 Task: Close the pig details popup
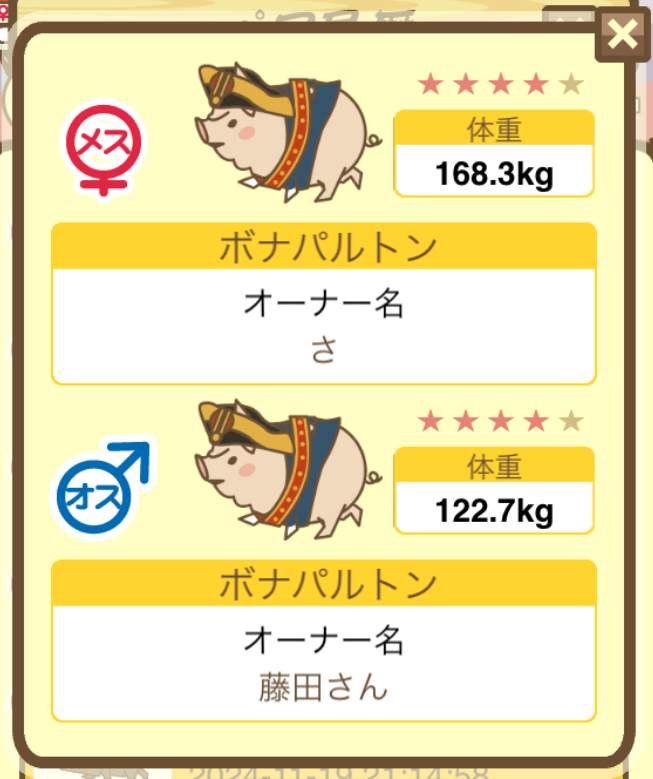coord(622,36)
